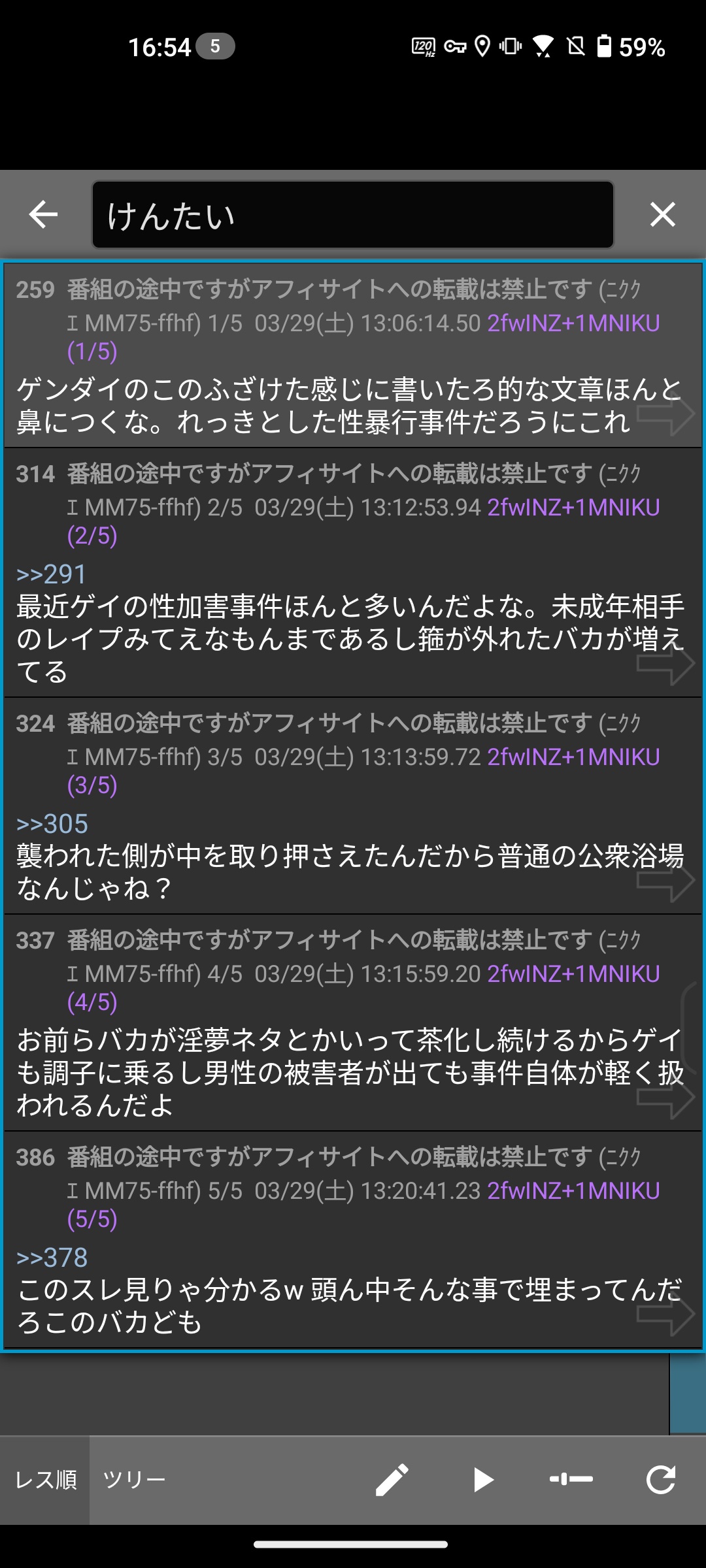Switch to ツリー view
The width and height of the screenshot is (706, 1568).
[134, 1480]
